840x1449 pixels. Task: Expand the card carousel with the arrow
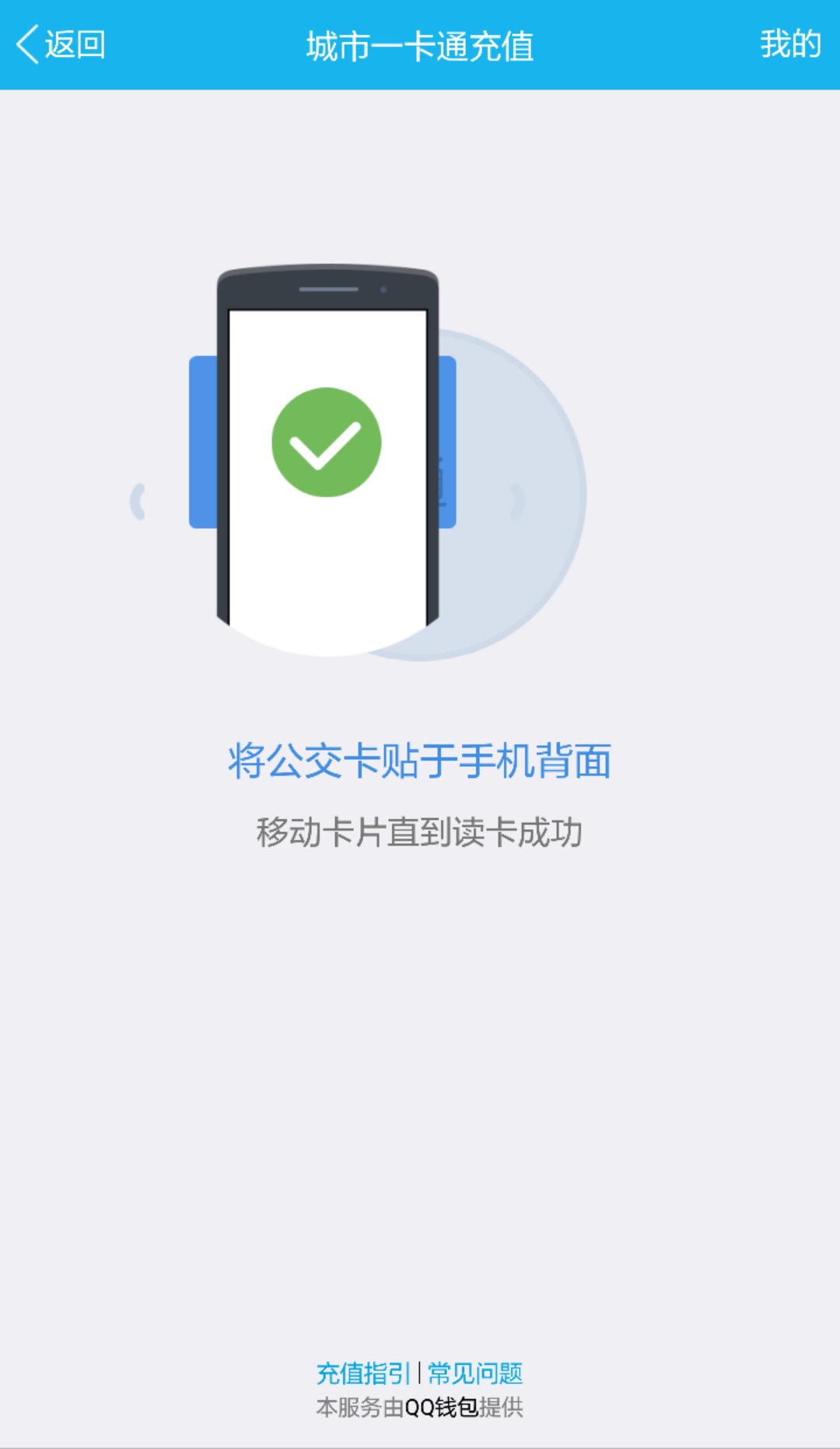[516, 502]
